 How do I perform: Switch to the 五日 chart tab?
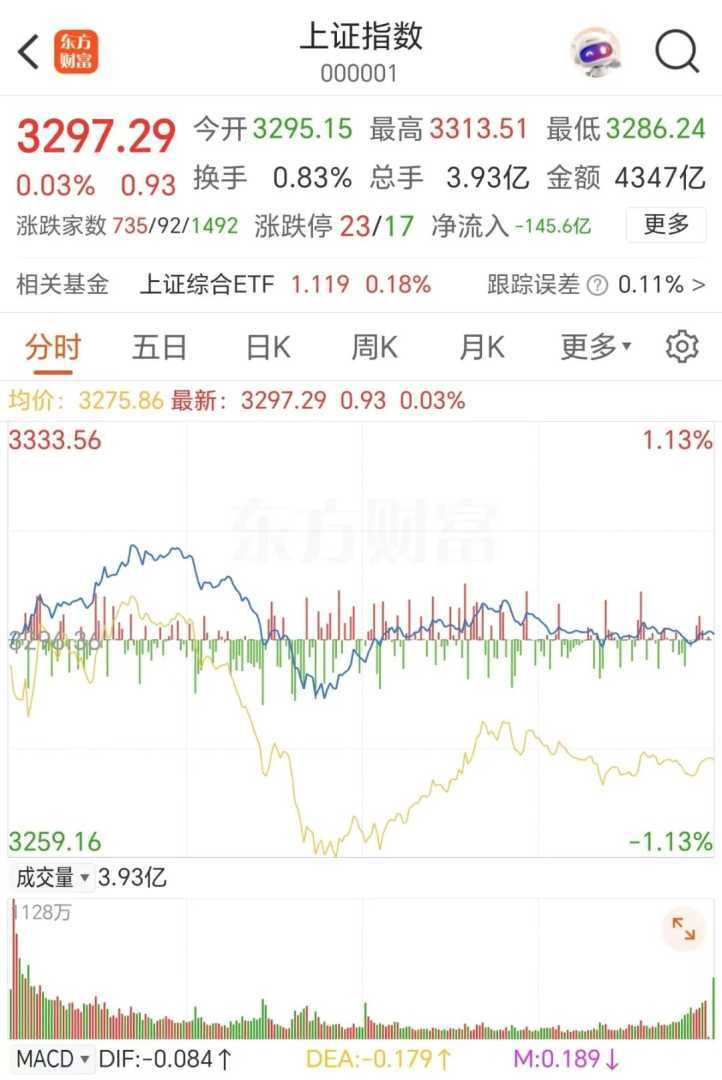[160, 347]
